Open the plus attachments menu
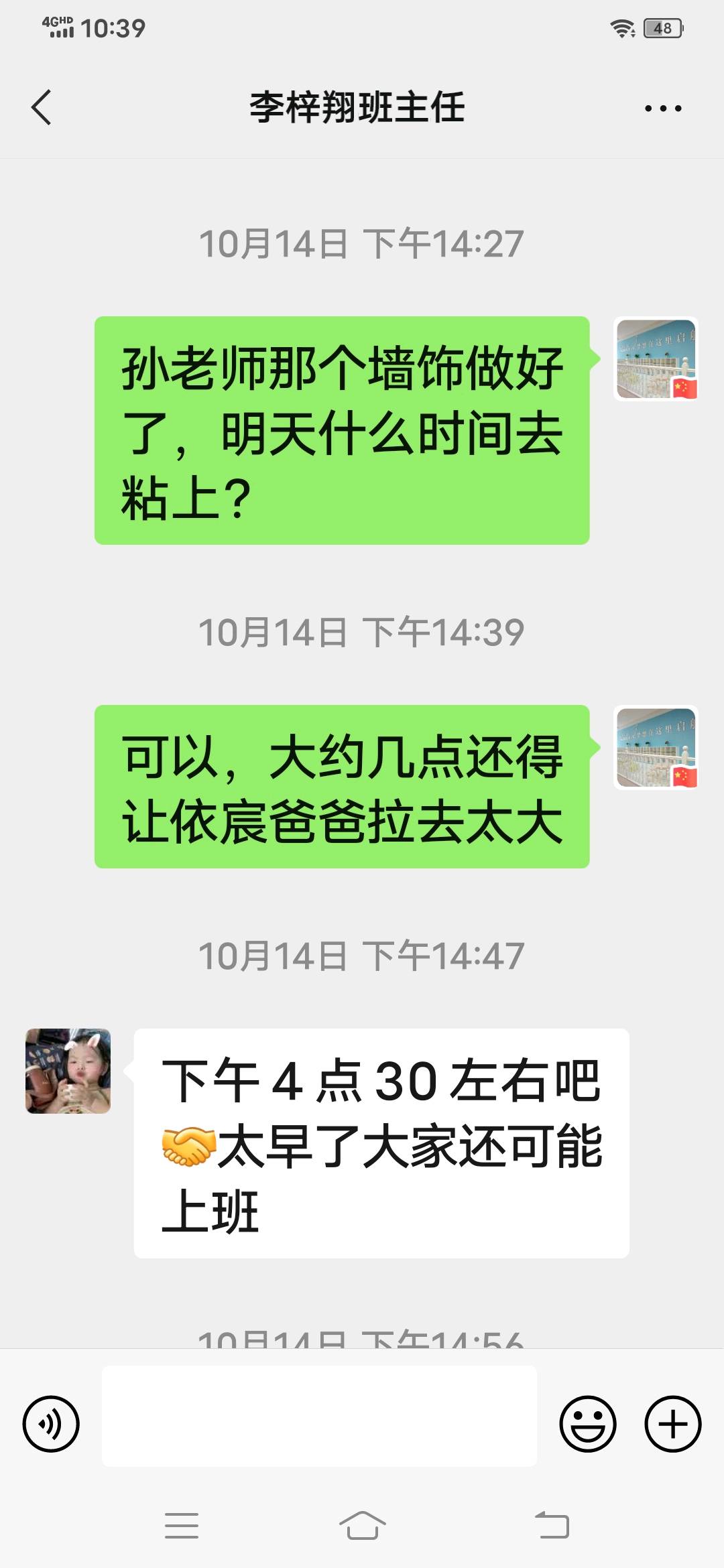This screenshot has width=724, height=1568. [673, 1424]
